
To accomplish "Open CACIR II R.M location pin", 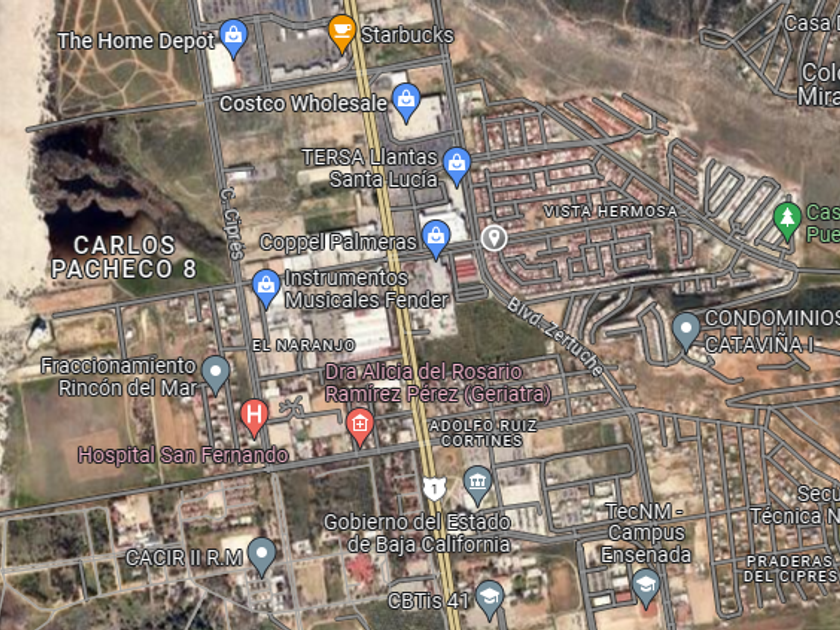I will tap(262, 553).
